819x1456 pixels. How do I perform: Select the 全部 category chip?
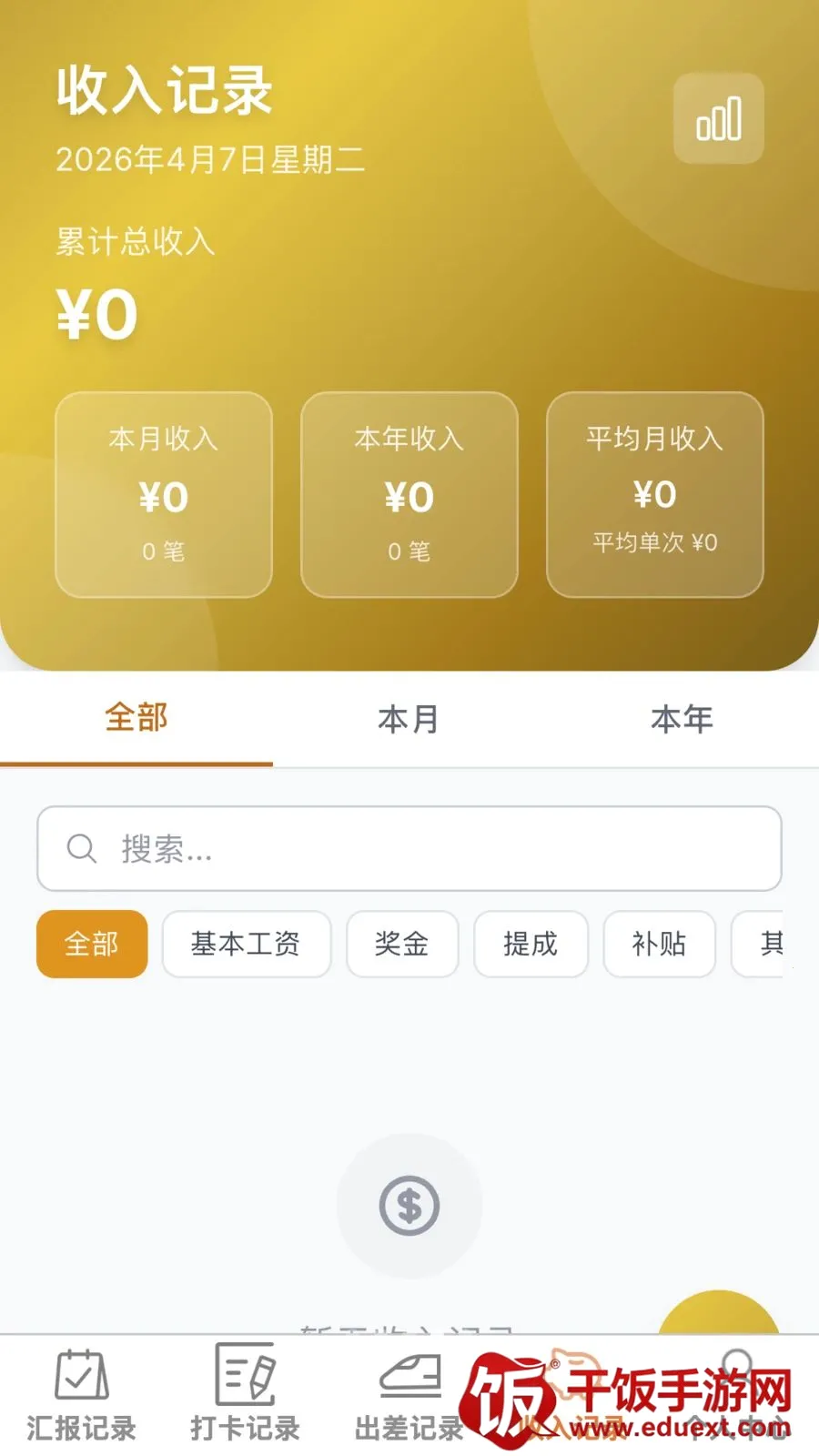[x=92, y=944]
